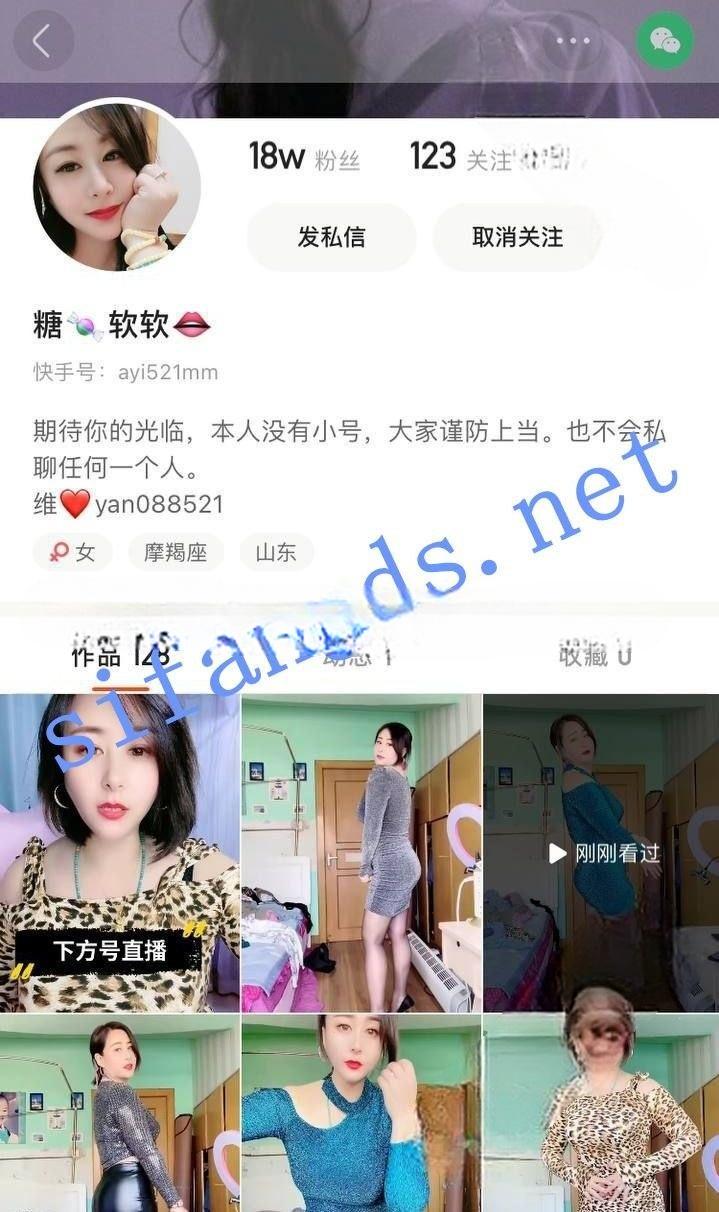Open the leopard dress video in bottom row
Screen dimensions: 719x1212
click(600, 1113)
